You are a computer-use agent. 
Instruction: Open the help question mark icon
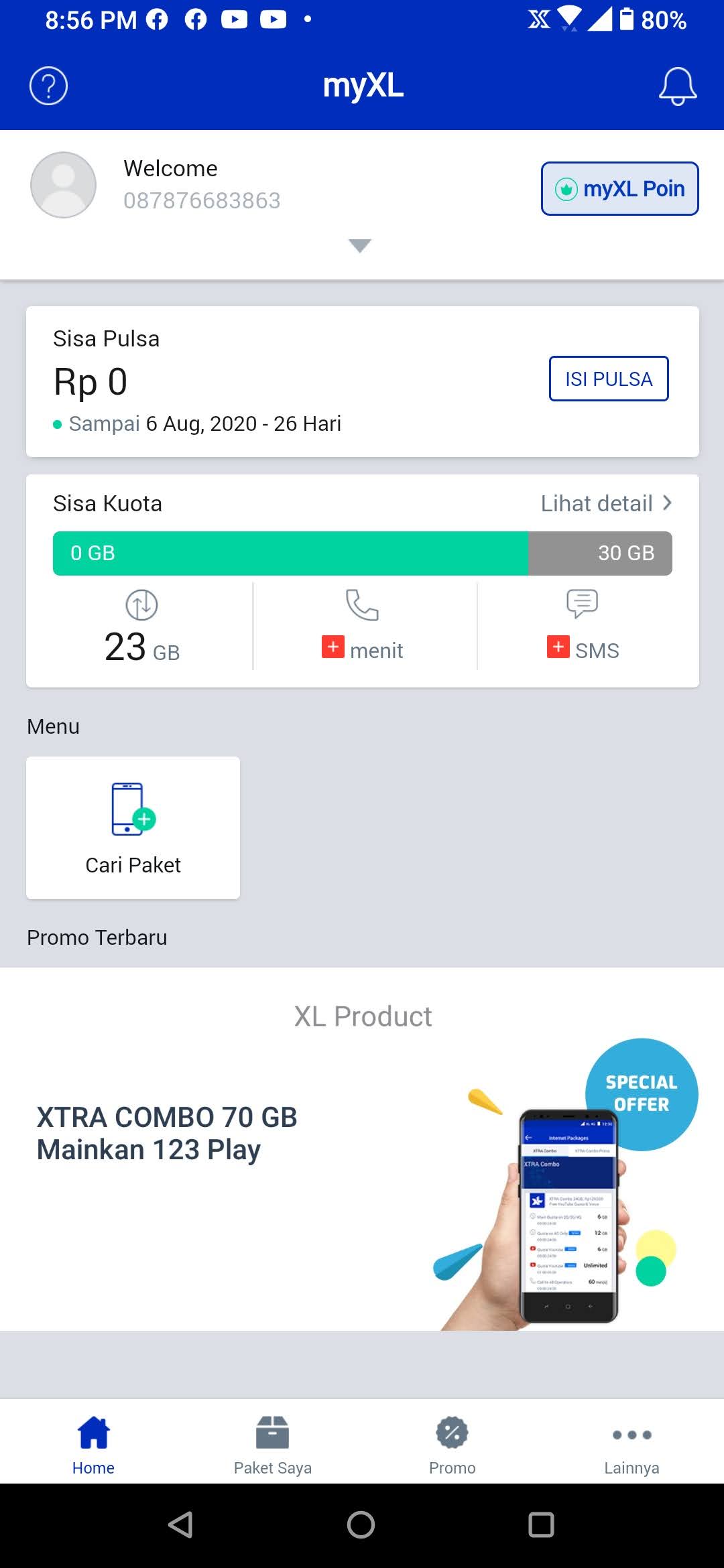(x=48, y=86)
